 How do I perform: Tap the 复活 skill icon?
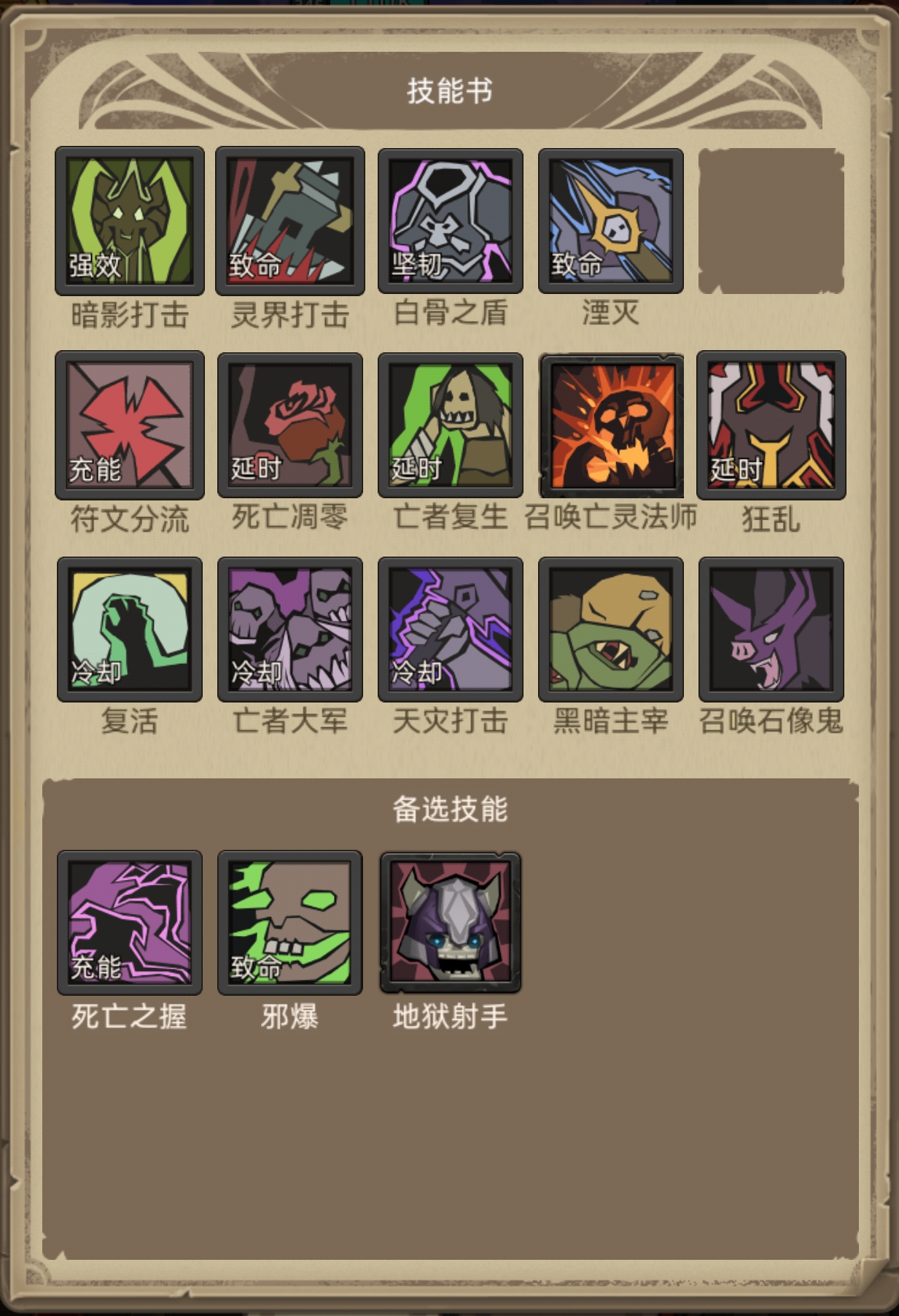point(130,630)
